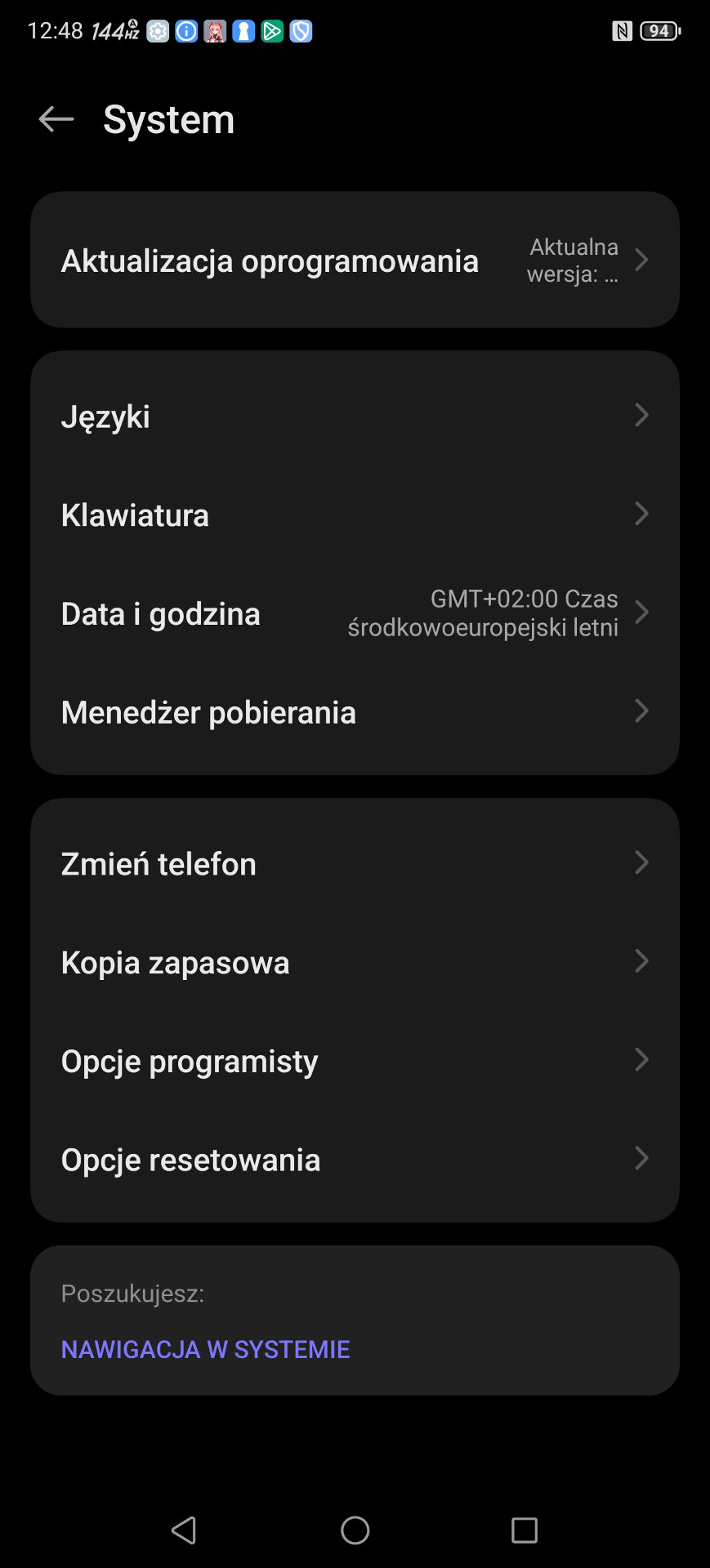Open Menedżer pobierania
The image size is (710, 1568).
(x=354, y=712)
